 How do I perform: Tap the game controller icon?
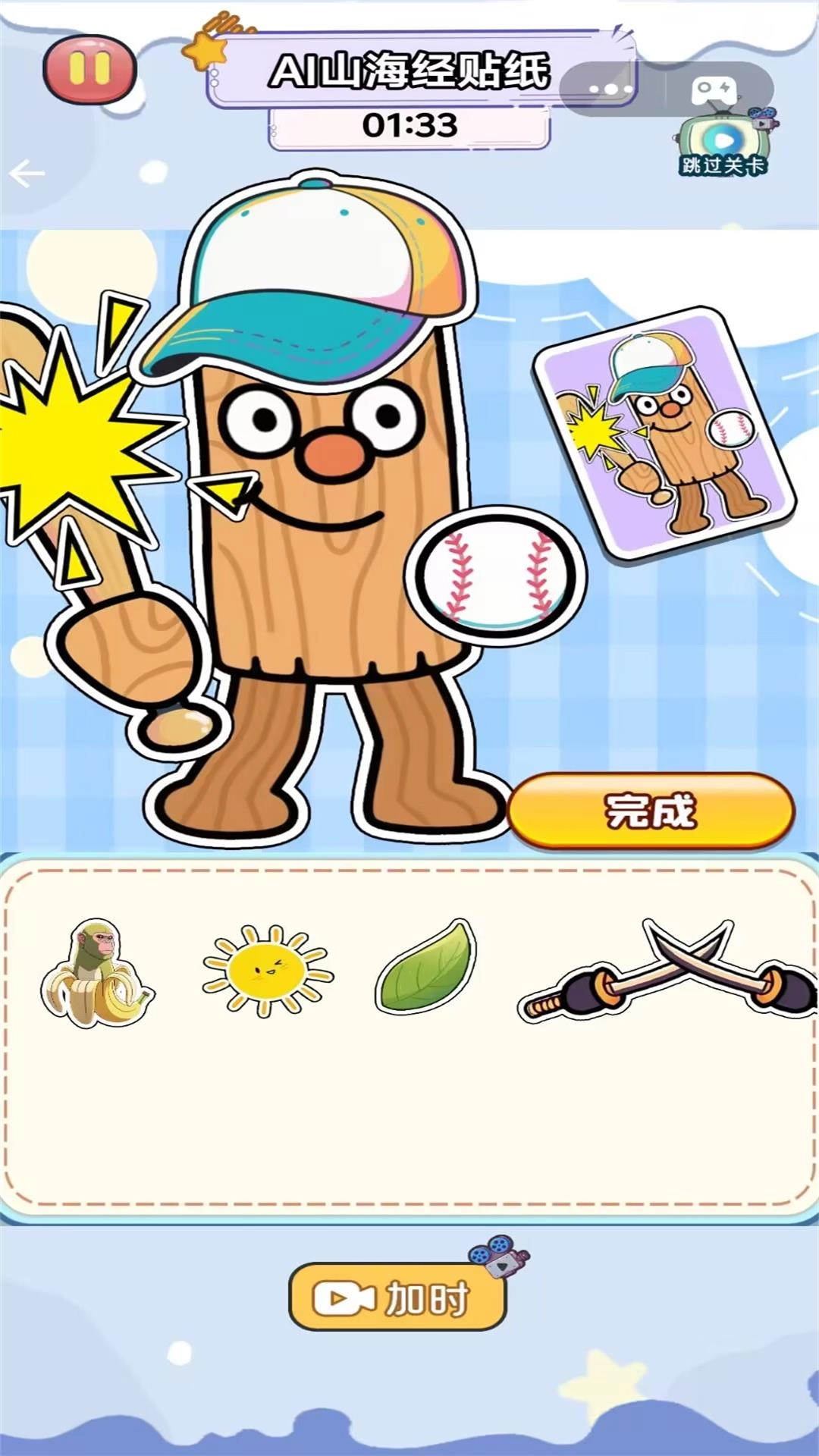click(x=714, y=89)
